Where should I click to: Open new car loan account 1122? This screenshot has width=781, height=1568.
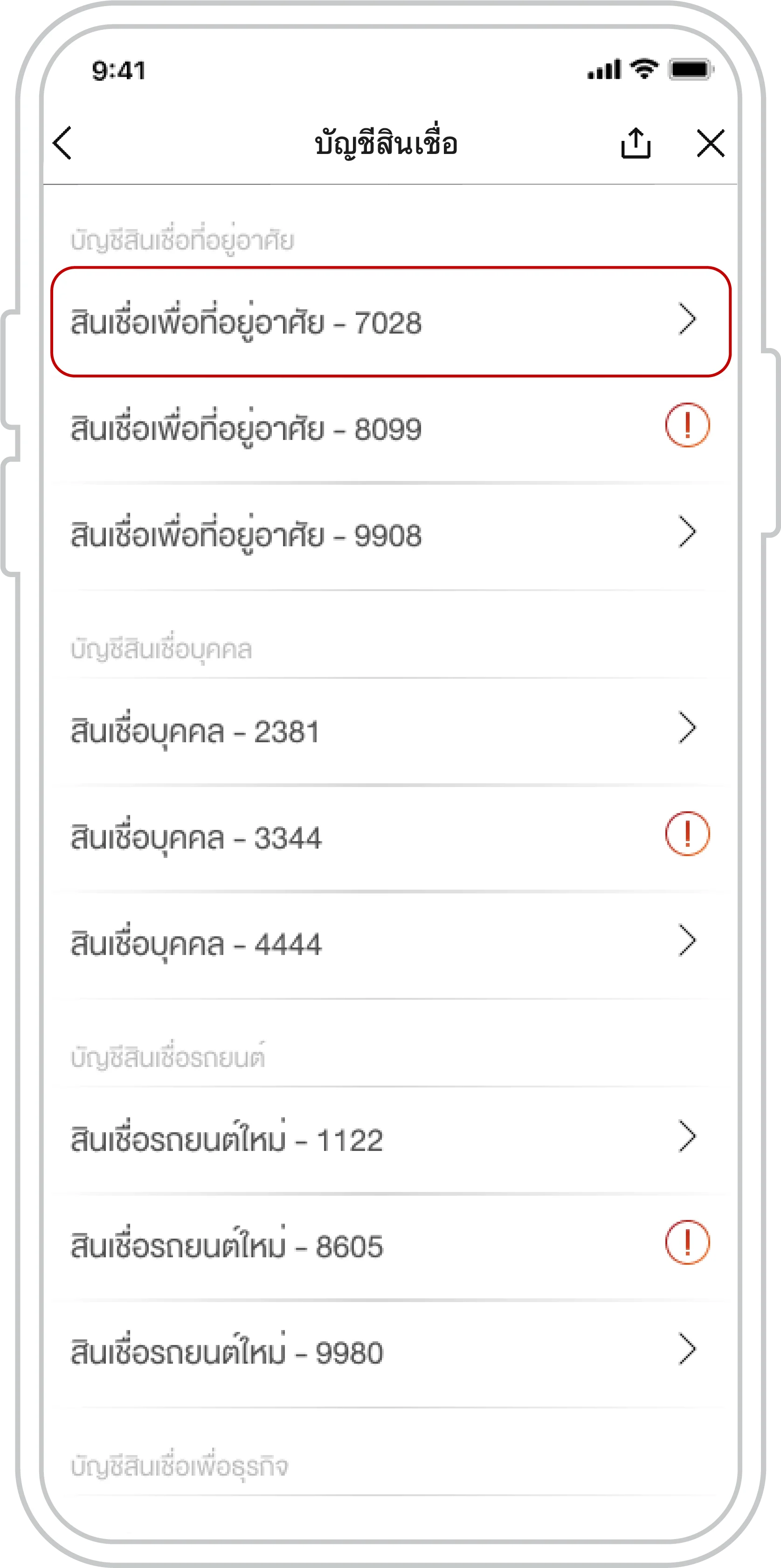pos(391,1139)
